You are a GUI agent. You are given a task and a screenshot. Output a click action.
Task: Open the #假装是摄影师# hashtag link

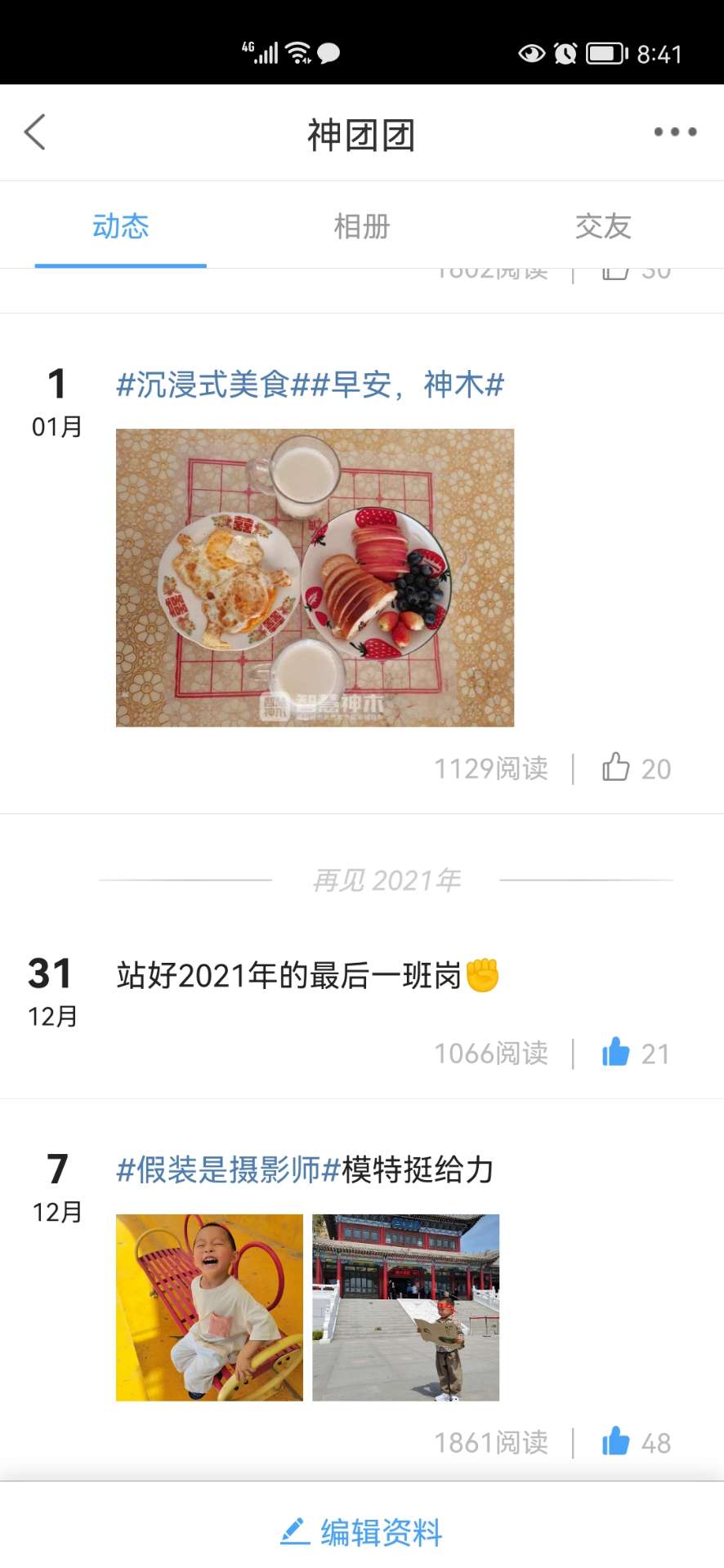(228, 1169)
